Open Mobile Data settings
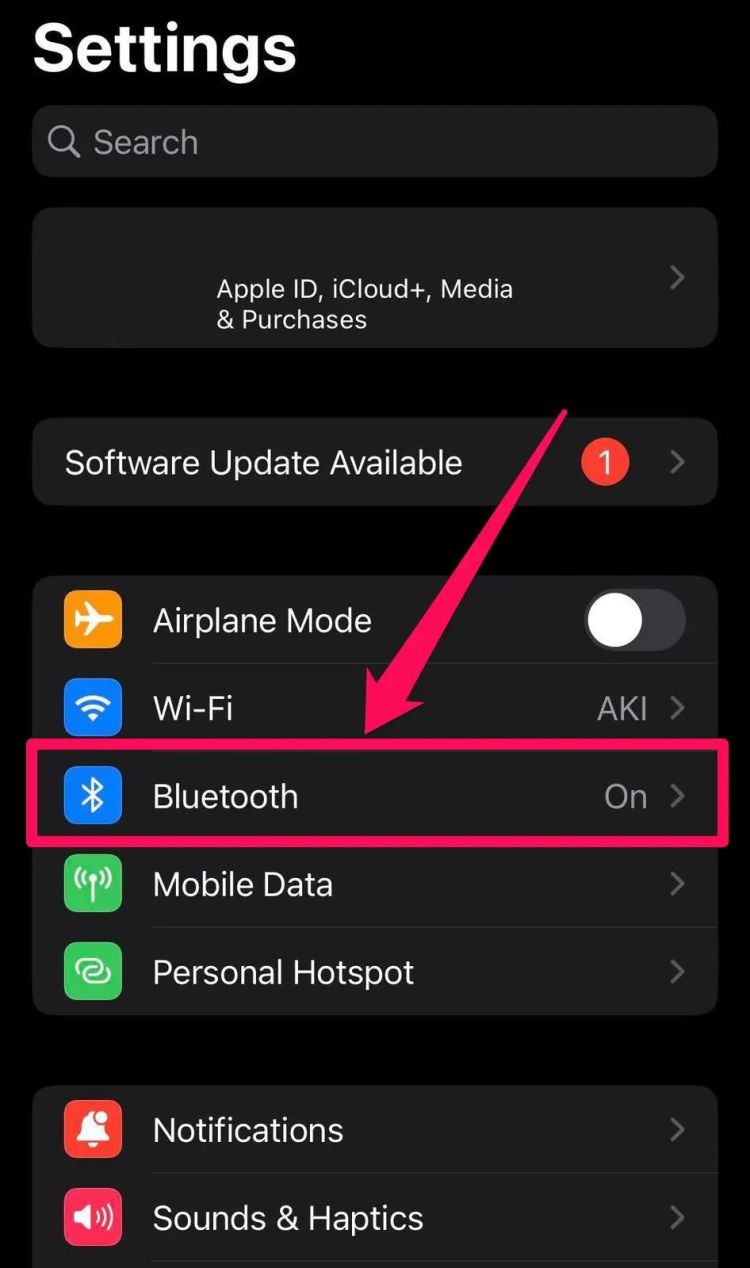Viewport: 750px width, 1268px height. 374,884
